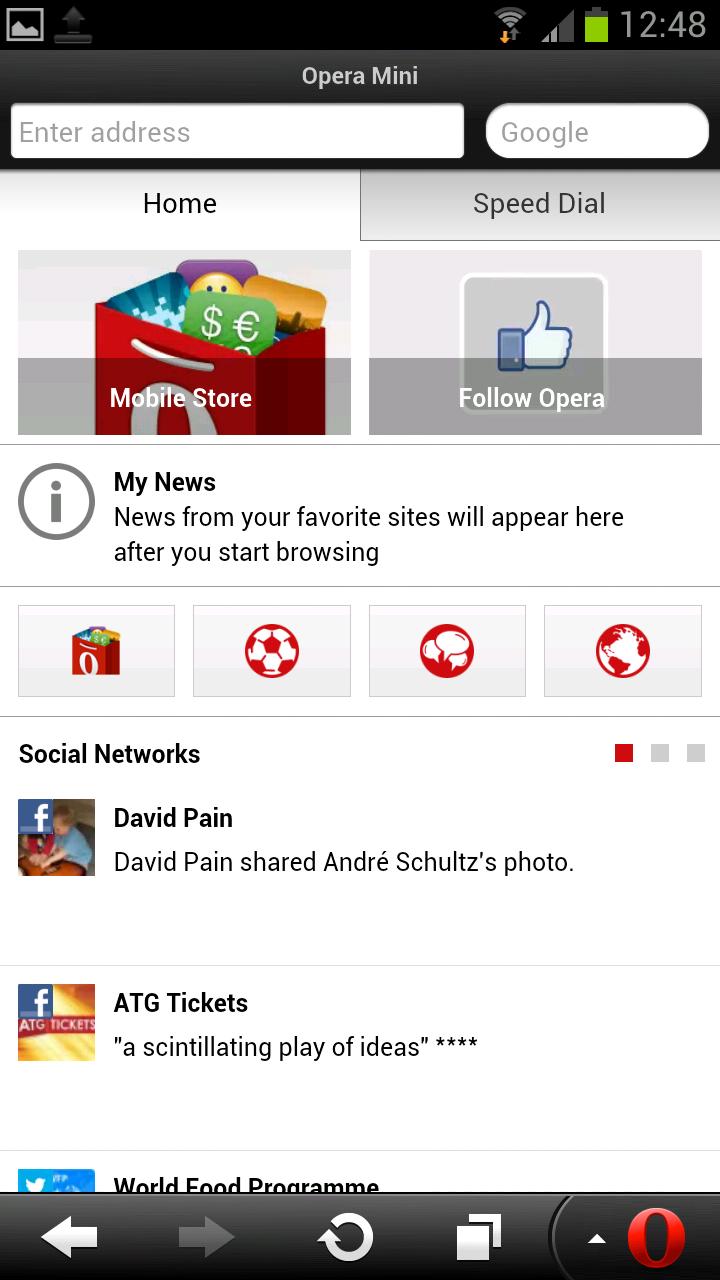Image resolution: width=720 pixels, height=1280 pixels.
Task: Open the soccer ball sports shortcut
Action: 272,651
